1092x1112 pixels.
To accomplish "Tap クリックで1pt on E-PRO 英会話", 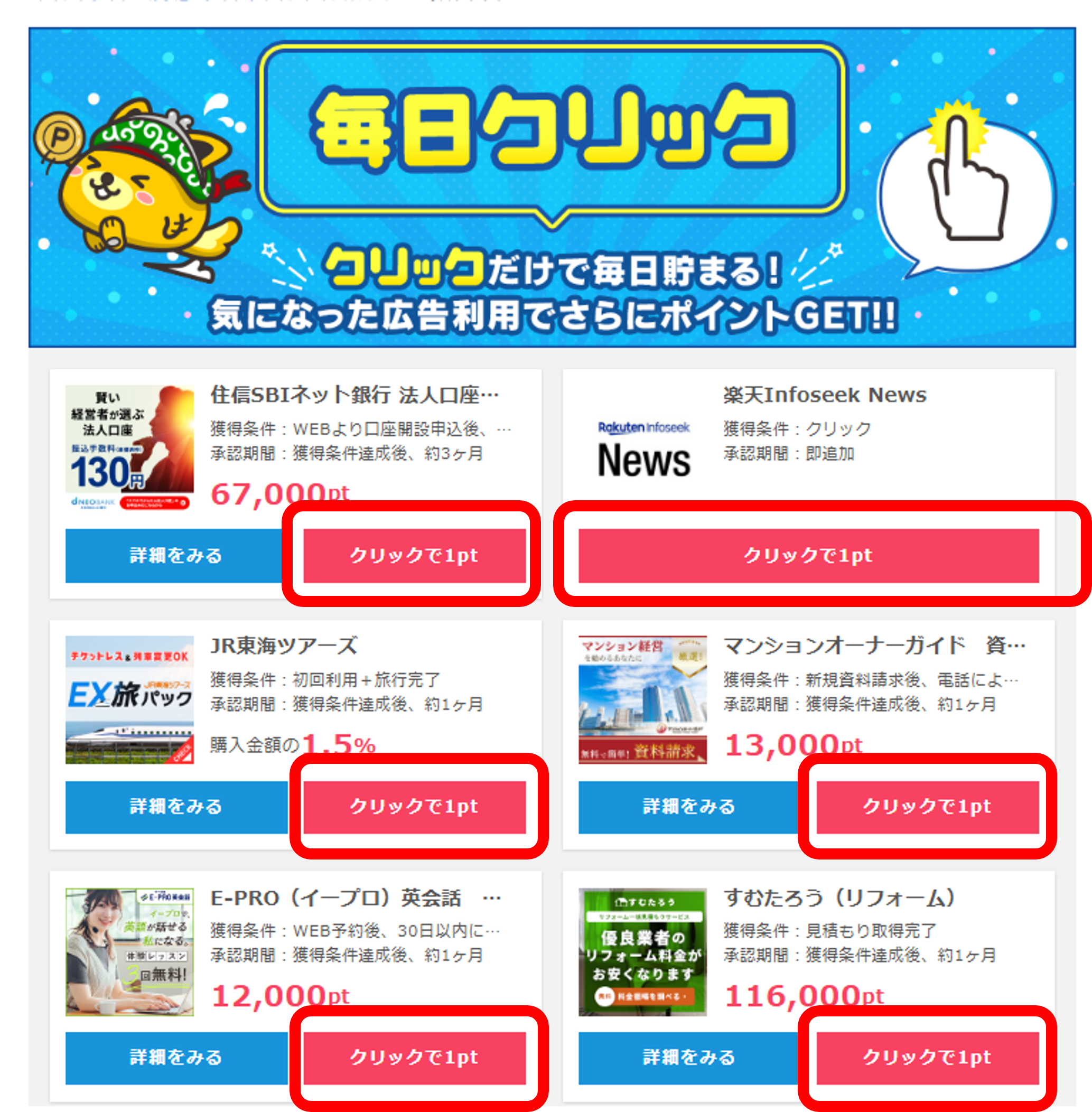I will point(414,1057).
